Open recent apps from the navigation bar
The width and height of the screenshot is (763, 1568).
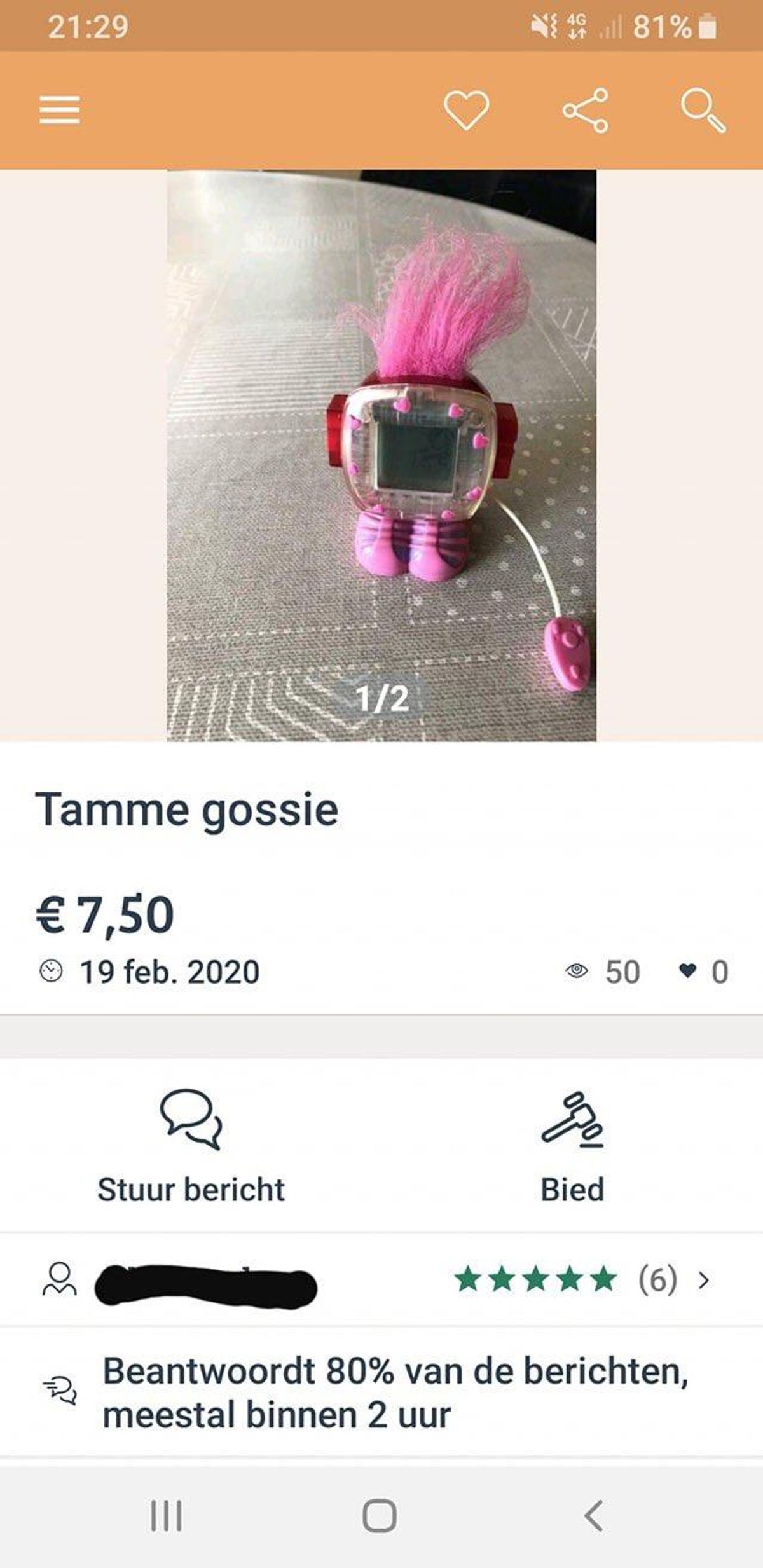coord(167,1515)
